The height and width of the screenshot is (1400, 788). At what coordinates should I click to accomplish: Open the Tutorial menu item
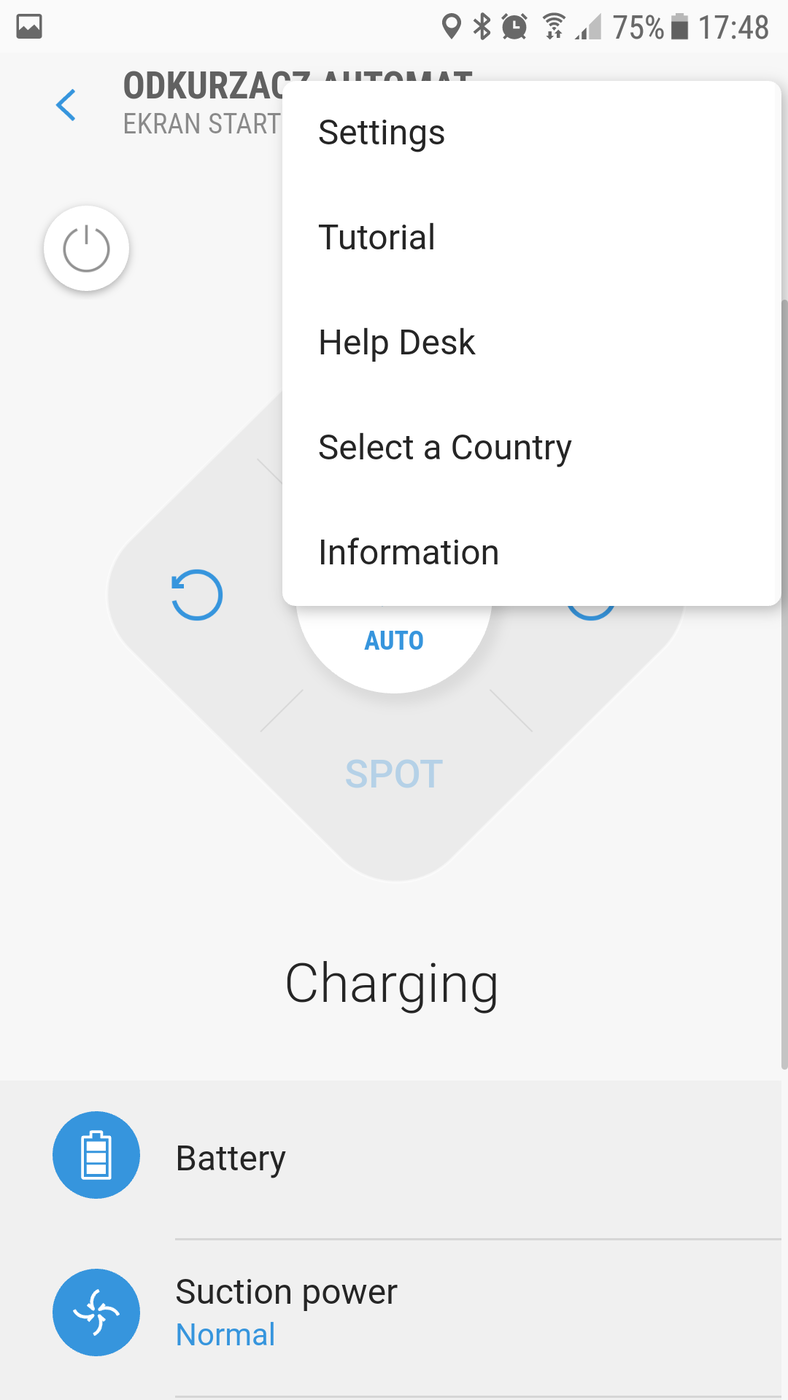(x=377, y=238)
